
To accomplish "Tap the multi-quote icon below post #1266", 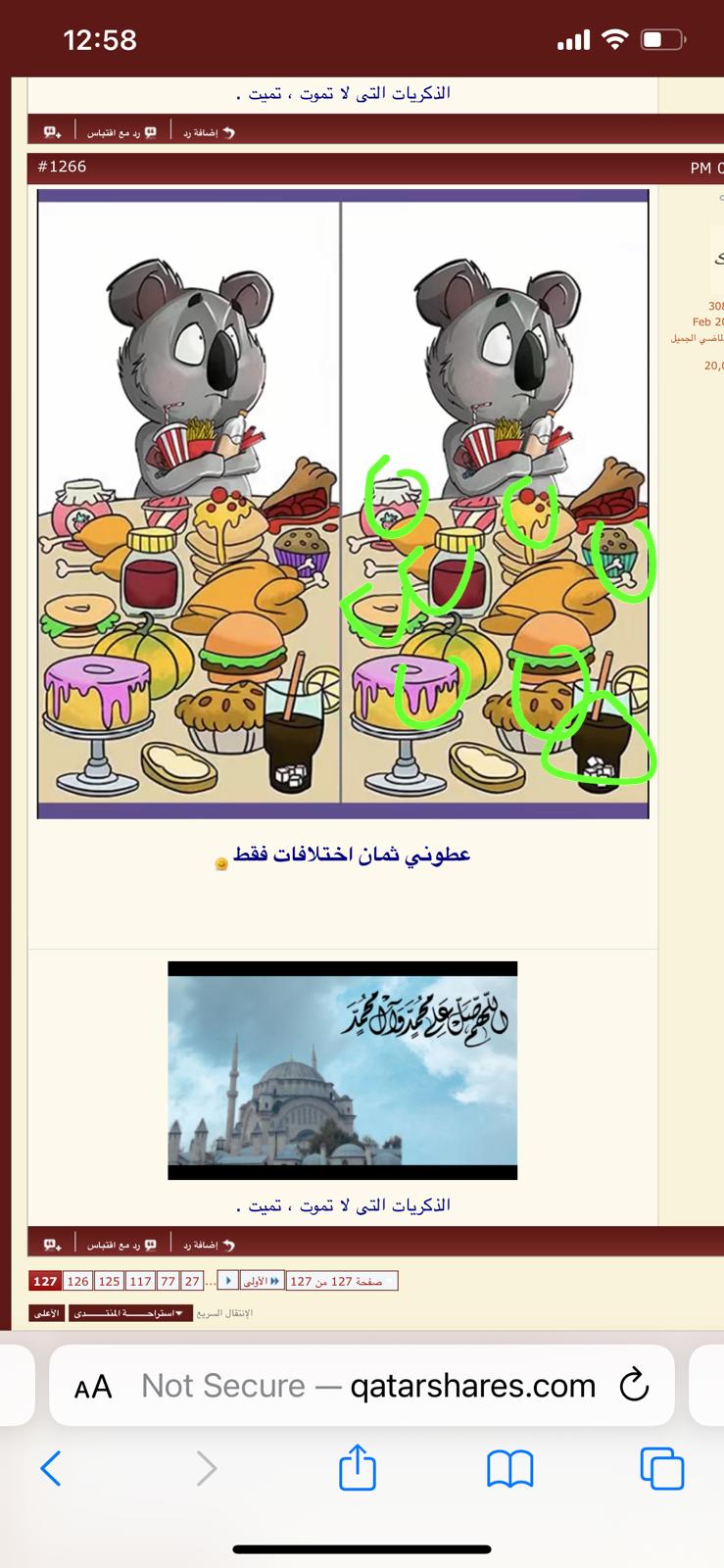I will (x=53, y=1245).
